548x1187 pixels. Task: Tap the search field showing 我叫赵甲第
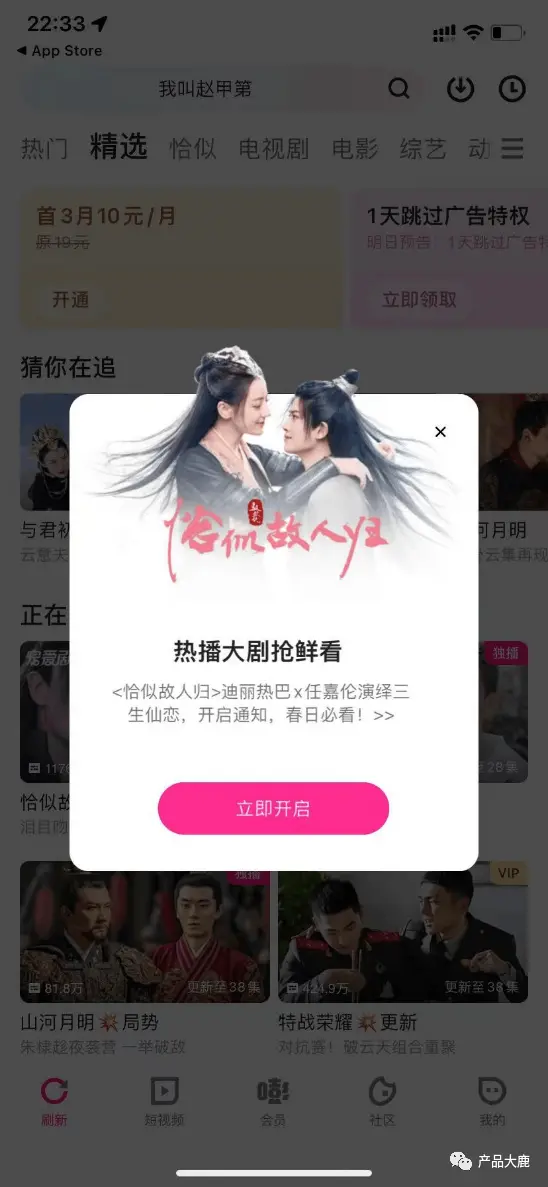pos(220,89)
